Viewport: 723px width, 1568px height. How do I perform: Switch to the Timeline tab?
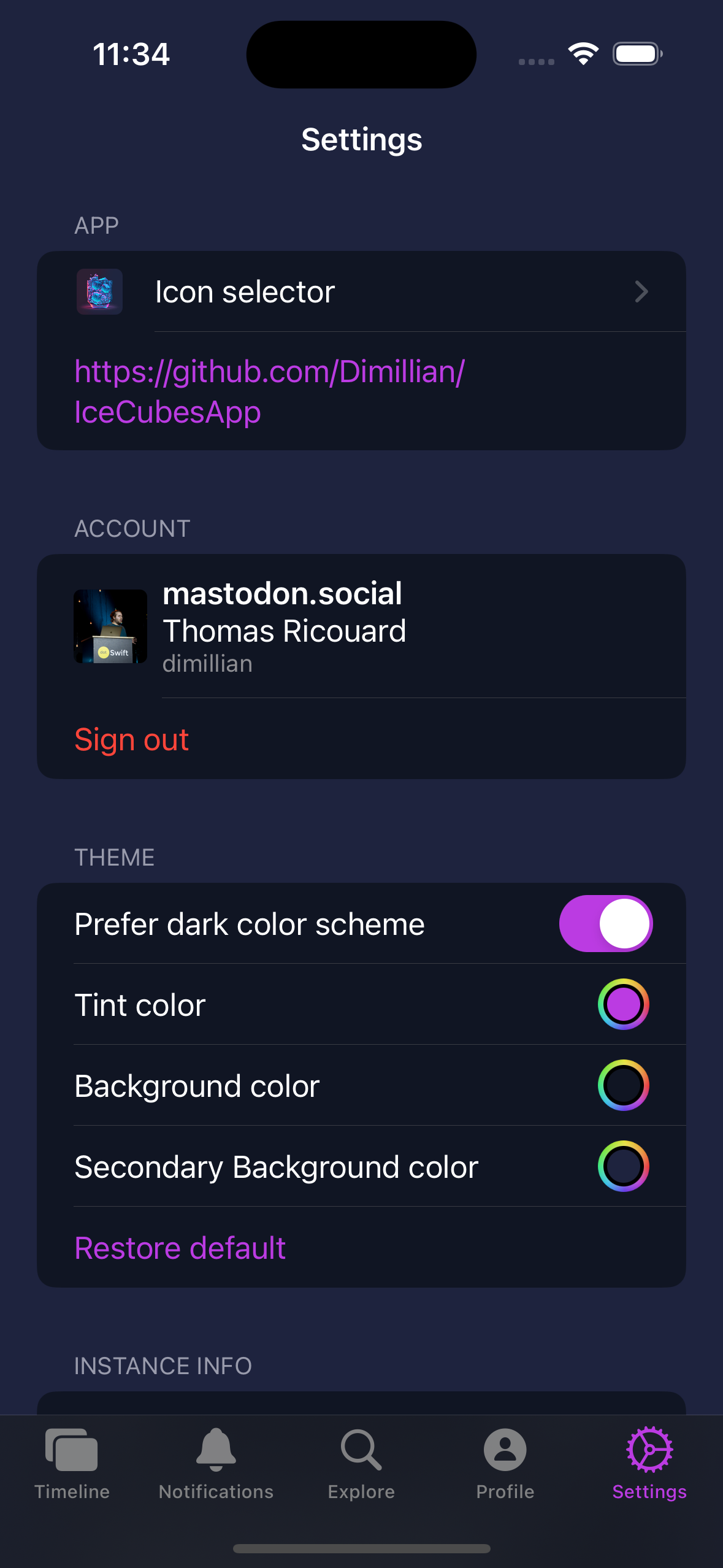click(72, 1463)
